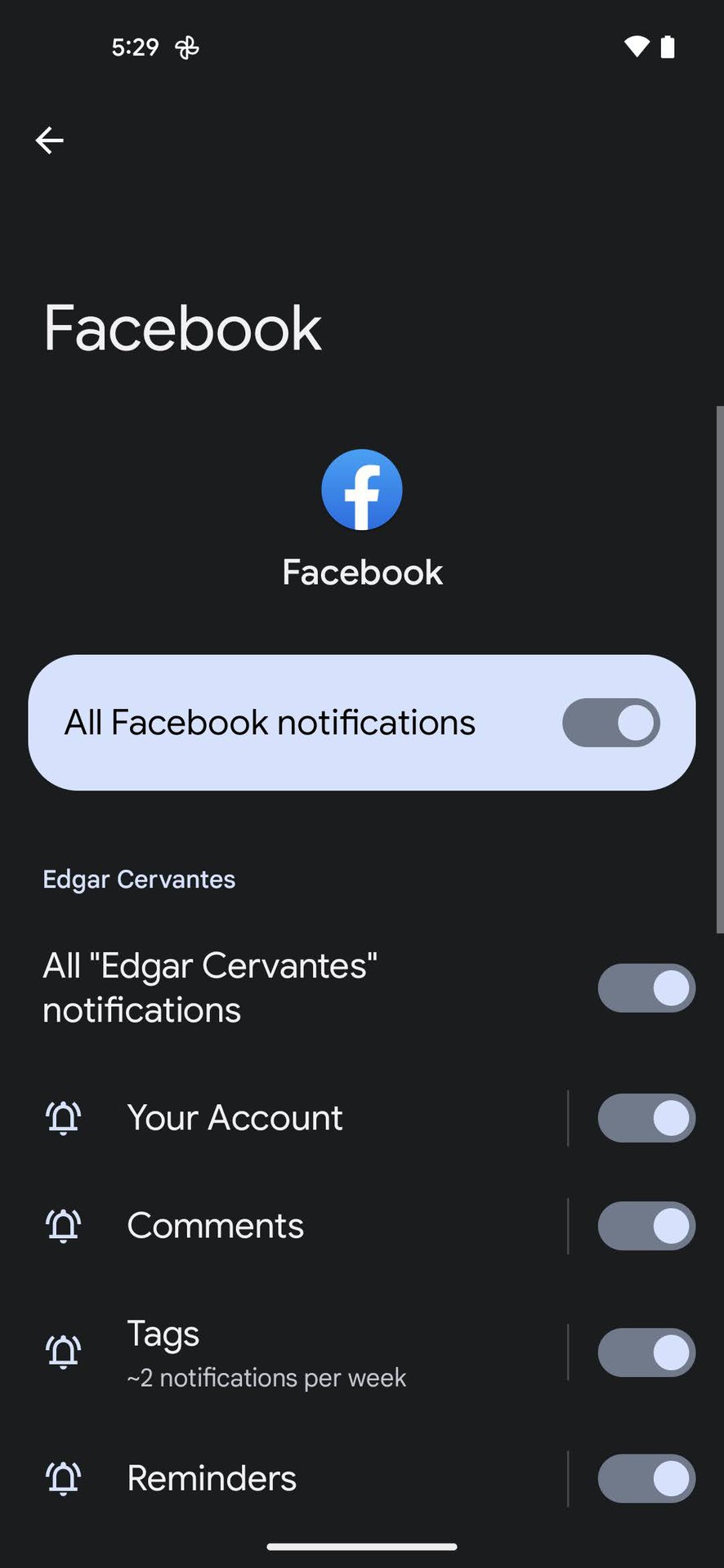Disable All "Edgar Cervantes" notifications

(646, 988)
